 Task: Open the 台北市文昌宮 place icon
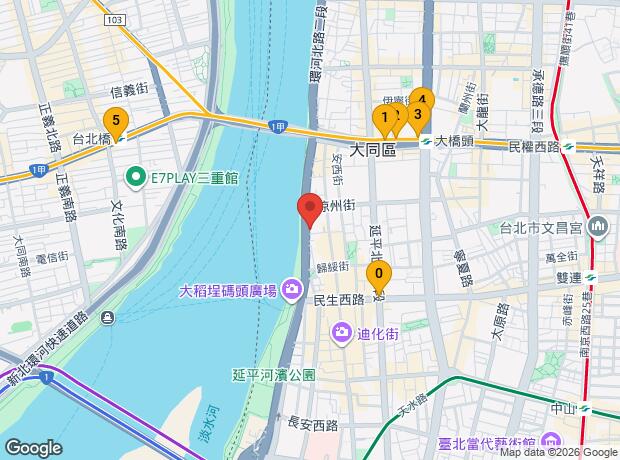click(x=597, y=225)
